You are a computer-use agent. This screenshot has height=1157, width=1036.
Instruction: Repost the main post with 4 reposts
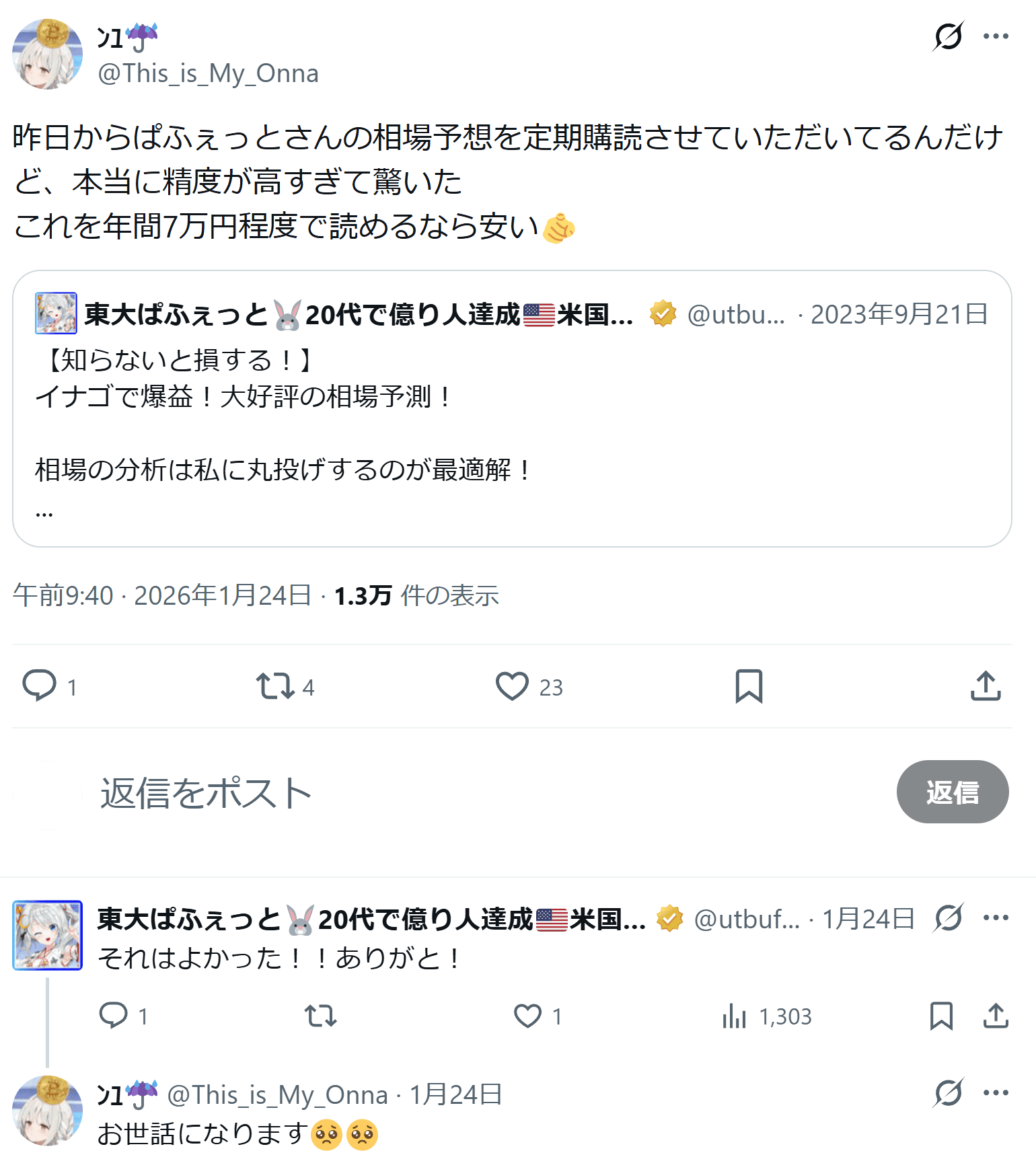coord(275,686)
